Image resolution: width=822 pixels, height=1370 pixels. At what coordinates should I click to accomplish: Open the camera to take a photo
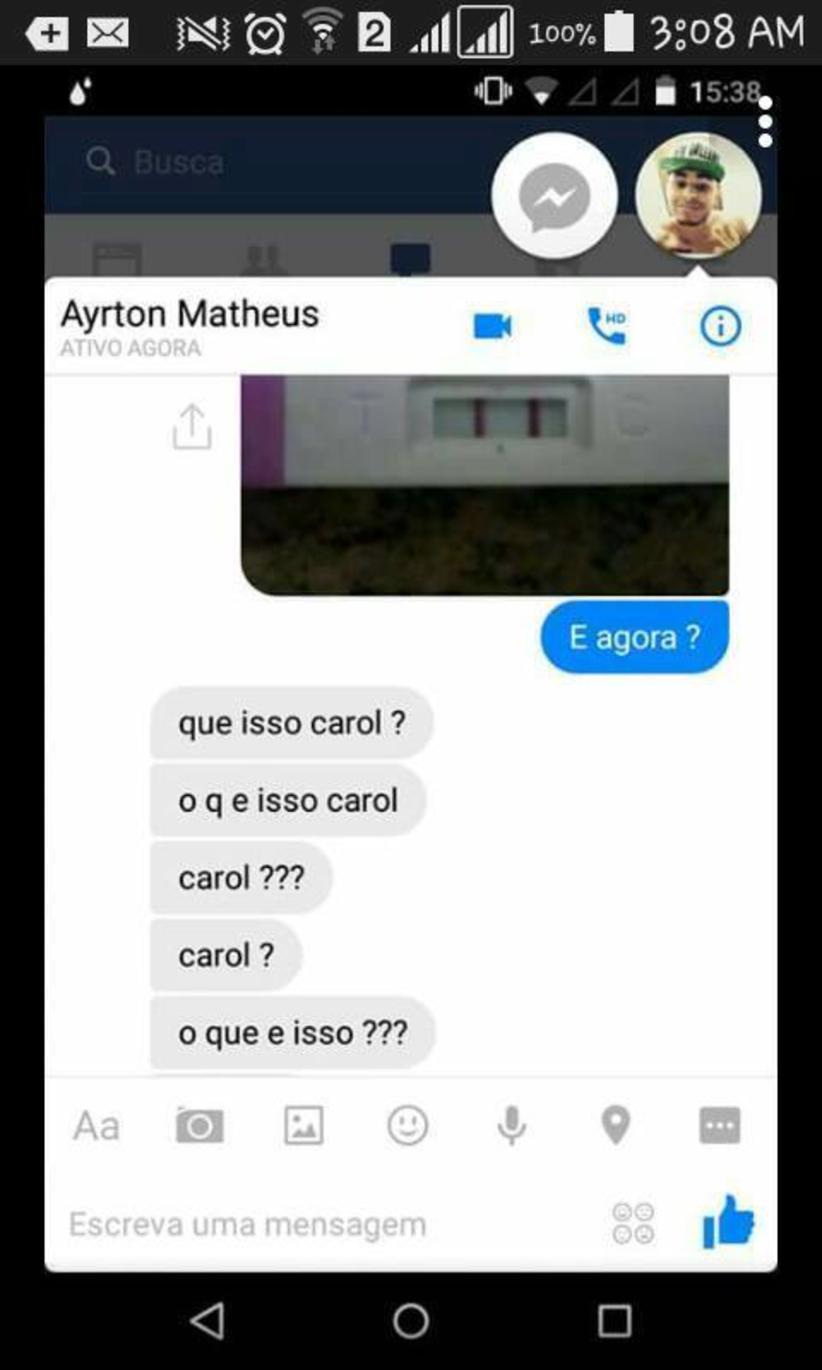pos(200,1126)
